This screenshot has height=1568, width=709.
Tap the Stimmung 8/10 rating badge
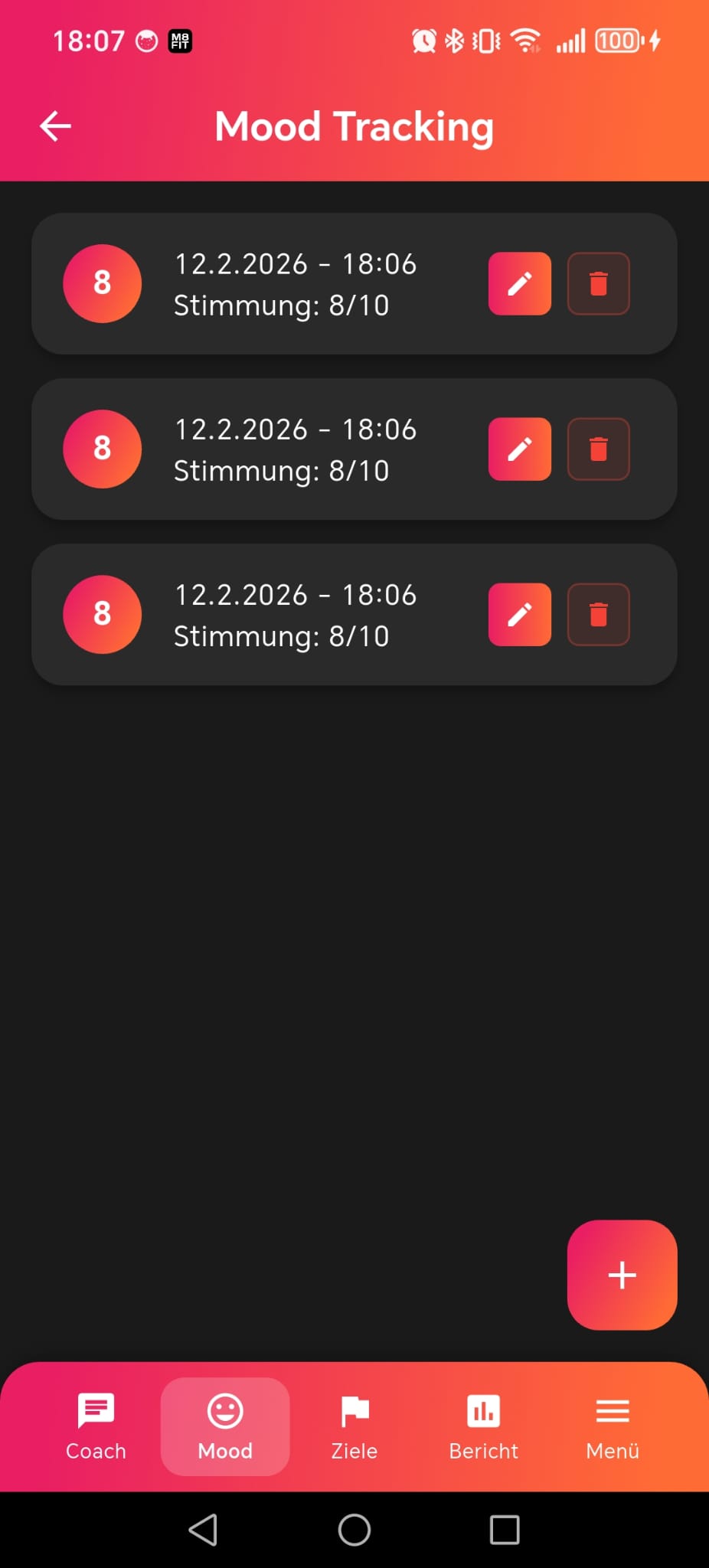102,284
